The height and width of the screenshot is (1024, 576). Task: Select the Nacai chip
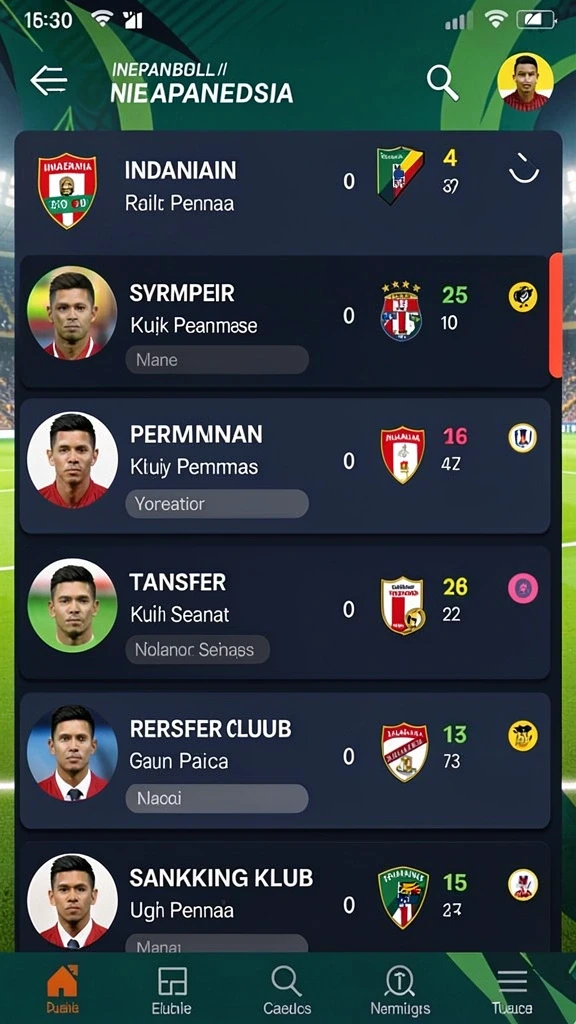(217, 799)
